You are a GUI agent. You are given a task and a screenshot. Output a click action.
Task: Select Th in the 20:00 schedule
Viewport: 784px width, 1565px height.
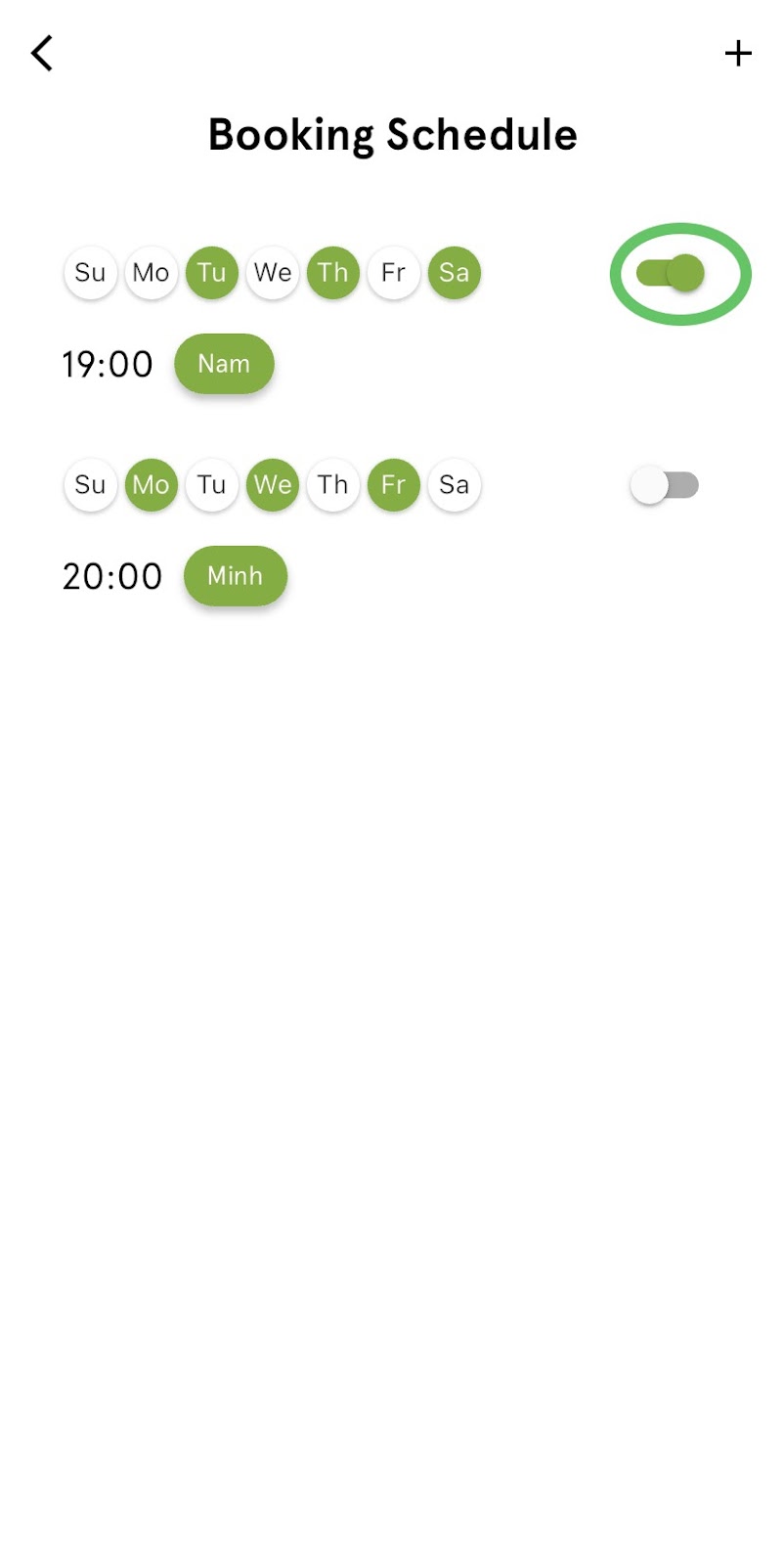coord(333,485)
